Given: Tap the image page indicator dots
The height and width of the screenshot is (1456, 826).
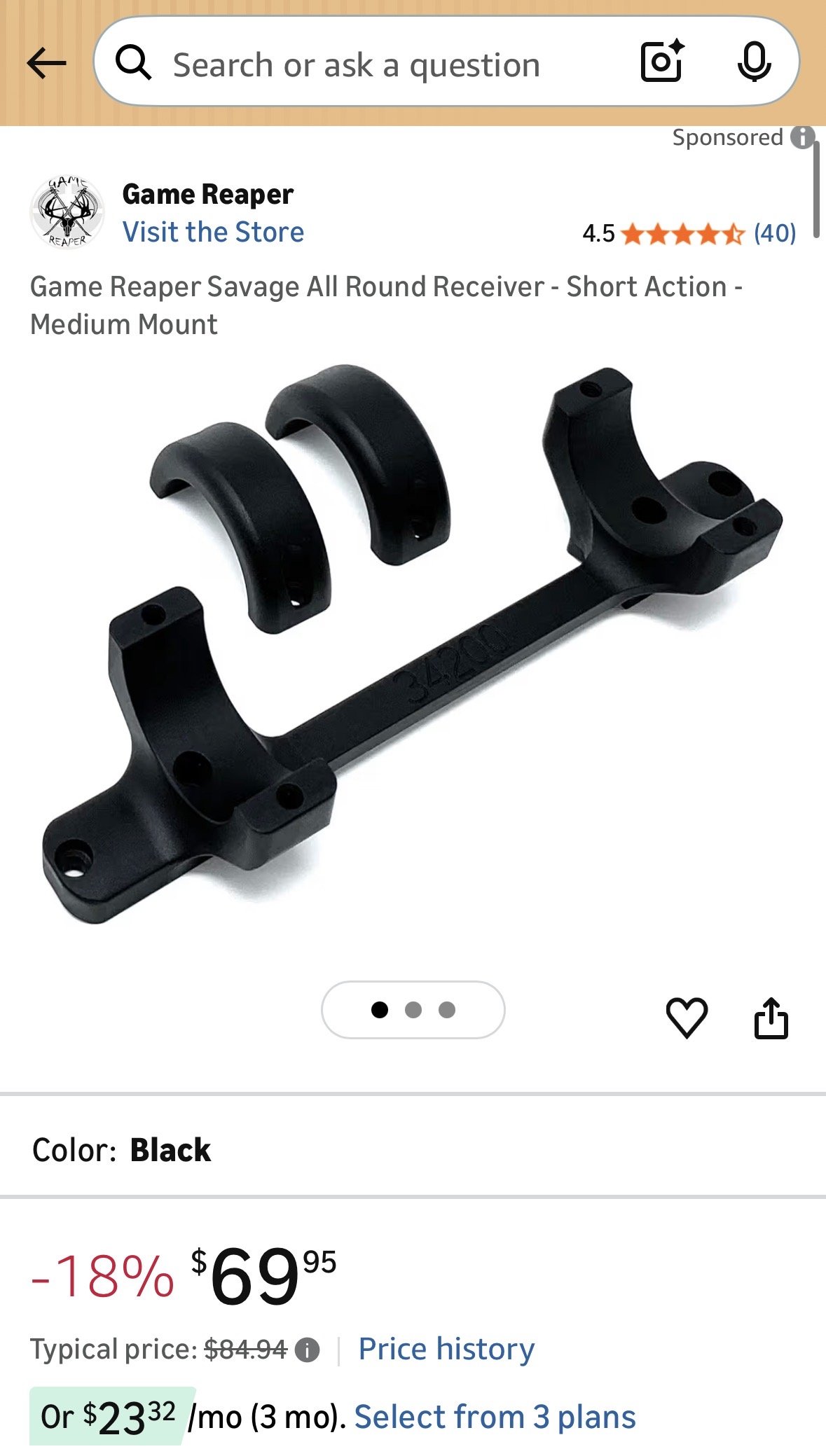Looking at the screenshot, I should click(413, 1009).
